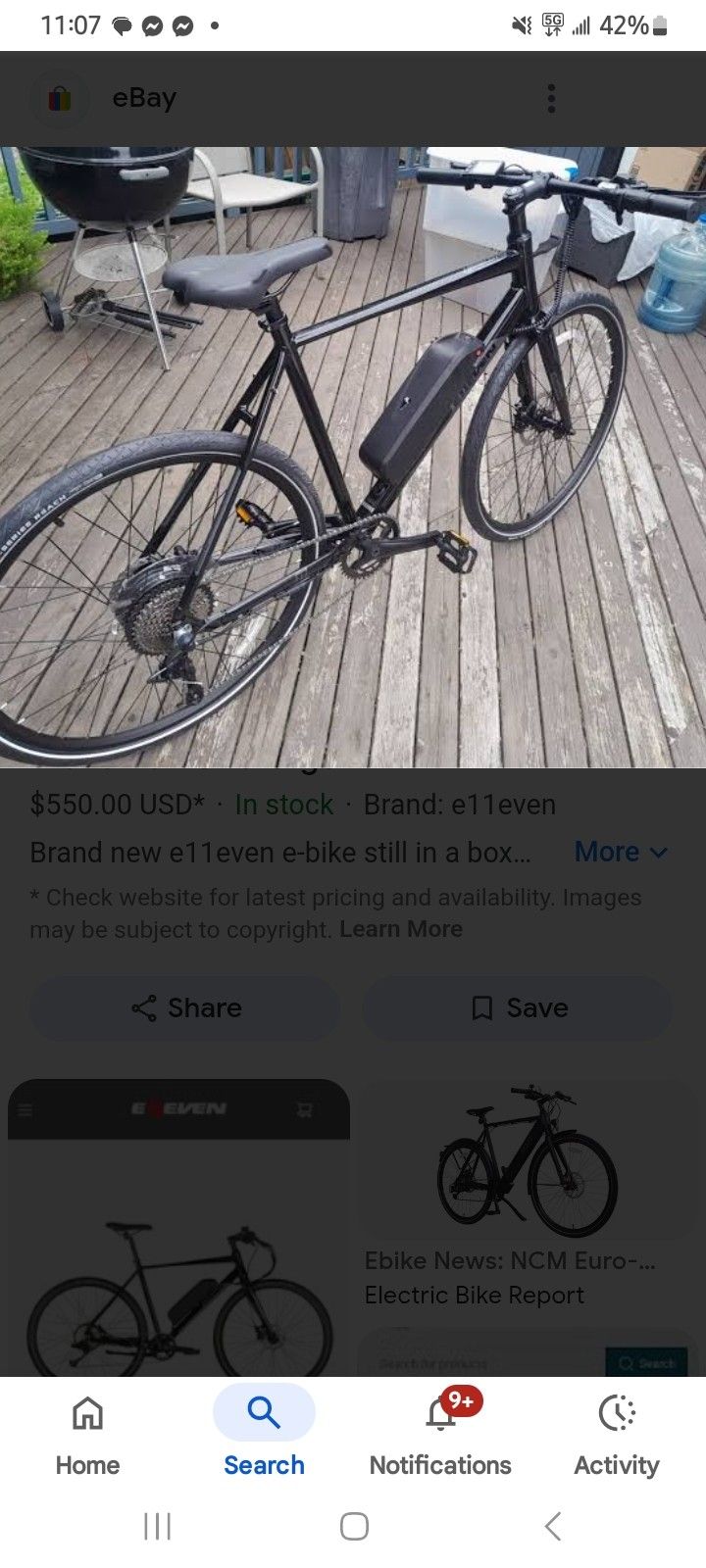View the main e-bike photo

353,456
